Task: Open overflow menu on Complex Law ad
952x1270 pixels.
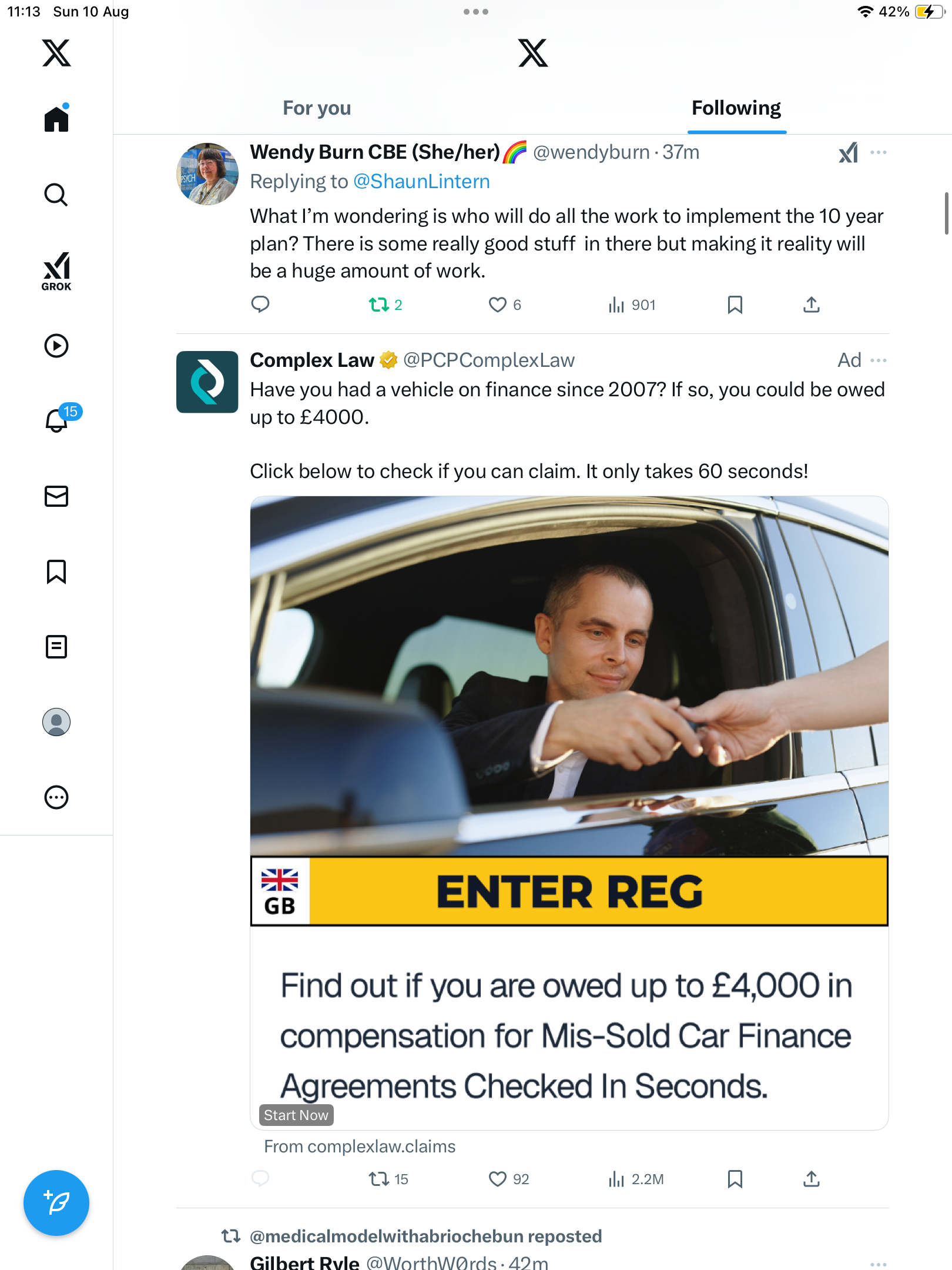Action: coord(879,360)
